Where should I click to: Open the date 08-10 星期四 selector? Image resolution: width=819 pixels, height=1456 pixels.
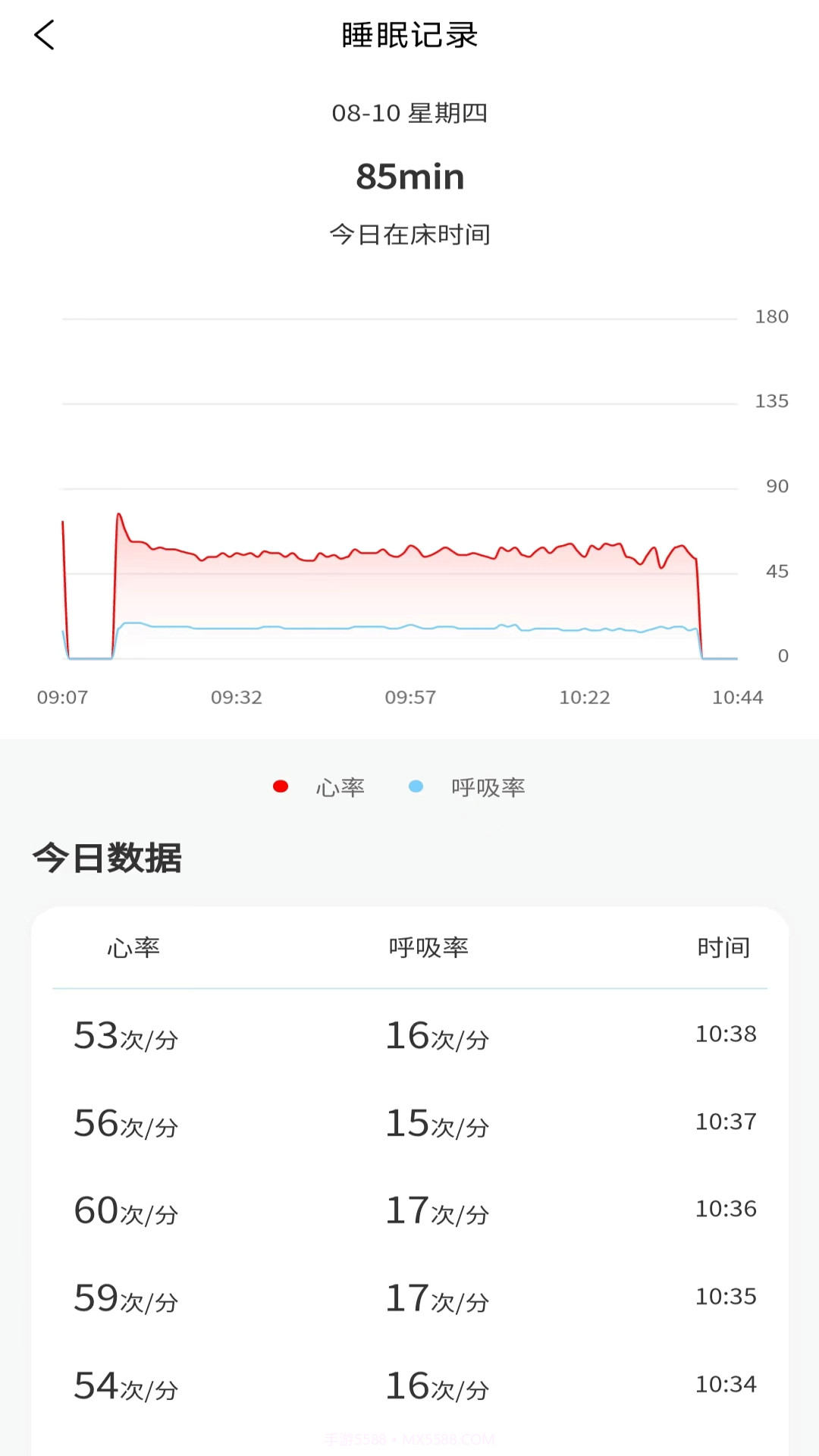tap(409, 112)
